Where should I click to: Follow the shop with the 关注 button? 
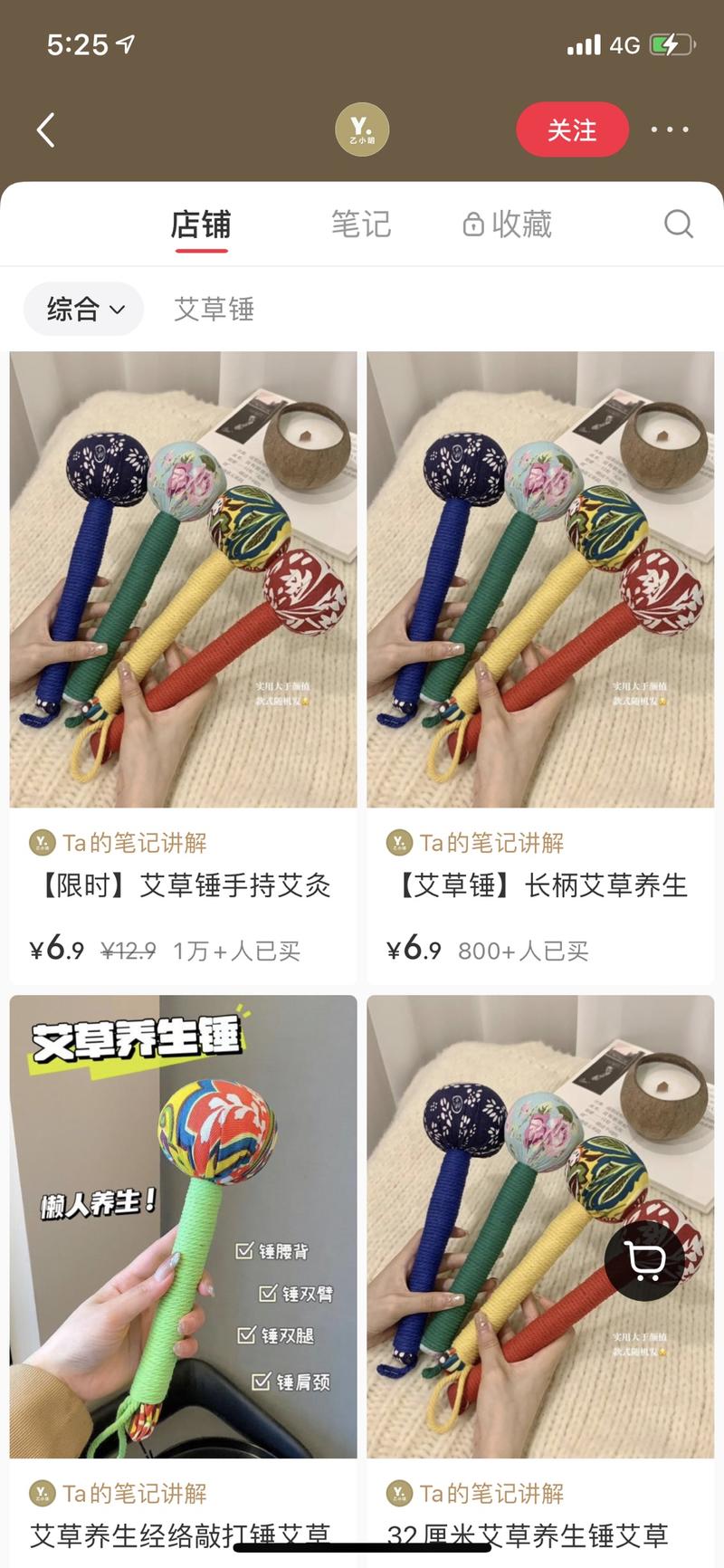(572, 129)
